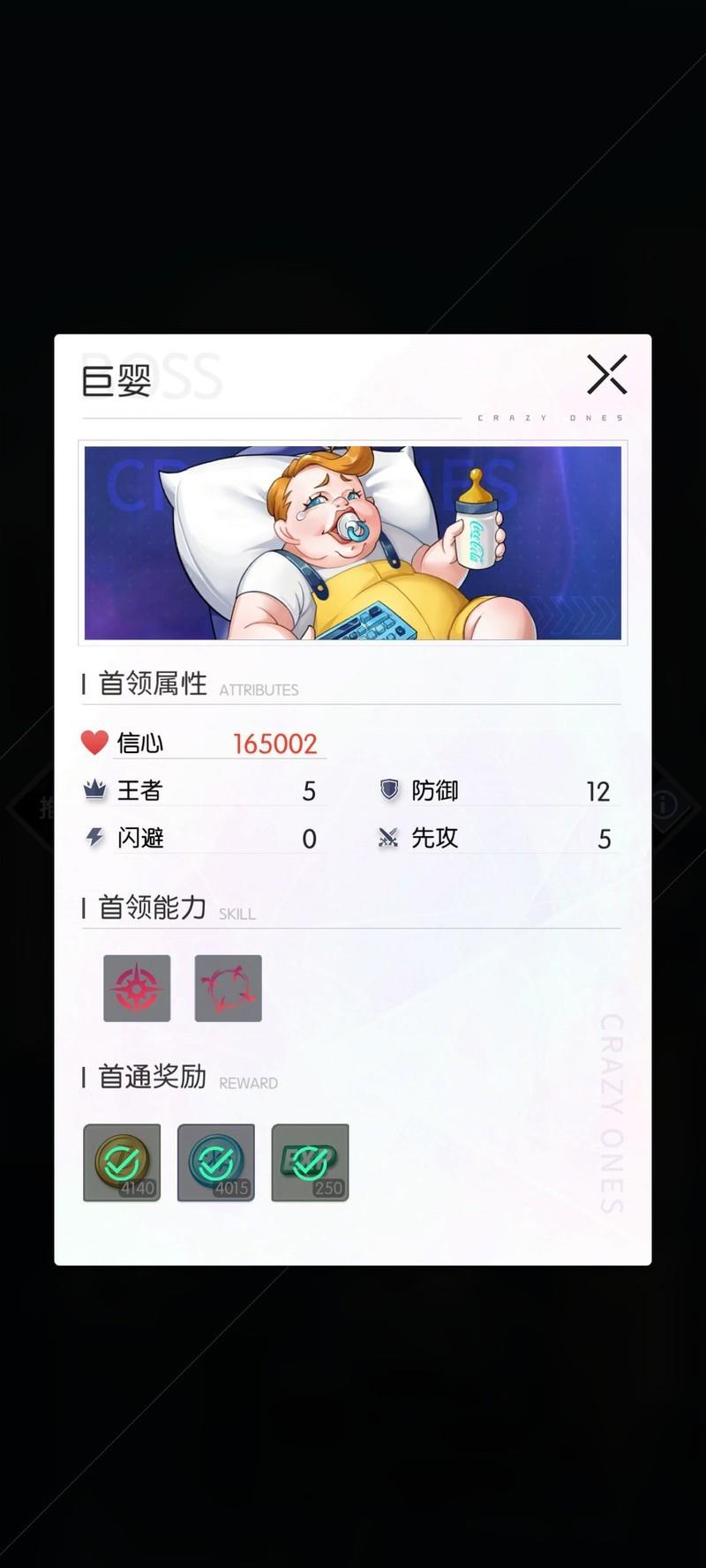
Task: Open the red compass skill icon
Action: [x=137, y=988]
